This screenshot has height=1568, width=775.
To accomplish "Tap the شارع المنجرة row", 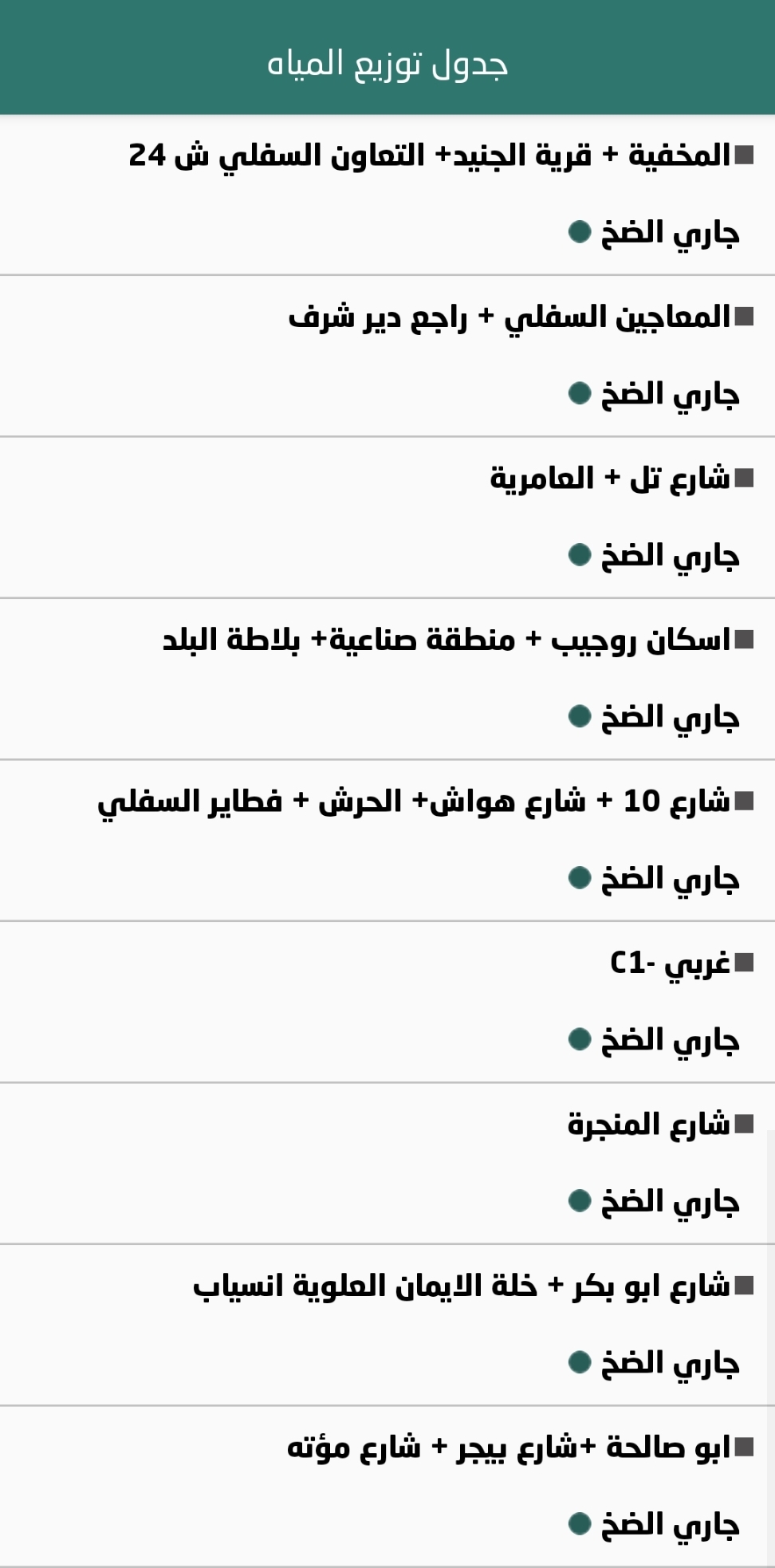I will tap(648, 1124).
